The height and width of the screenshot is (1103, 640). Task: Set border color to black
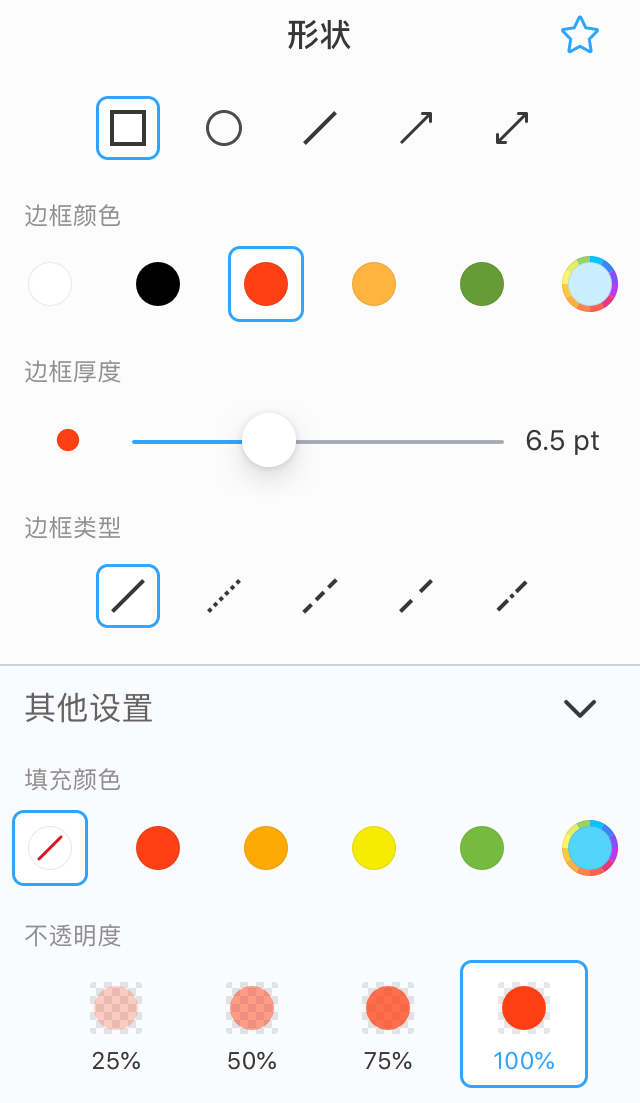(158, 284)
